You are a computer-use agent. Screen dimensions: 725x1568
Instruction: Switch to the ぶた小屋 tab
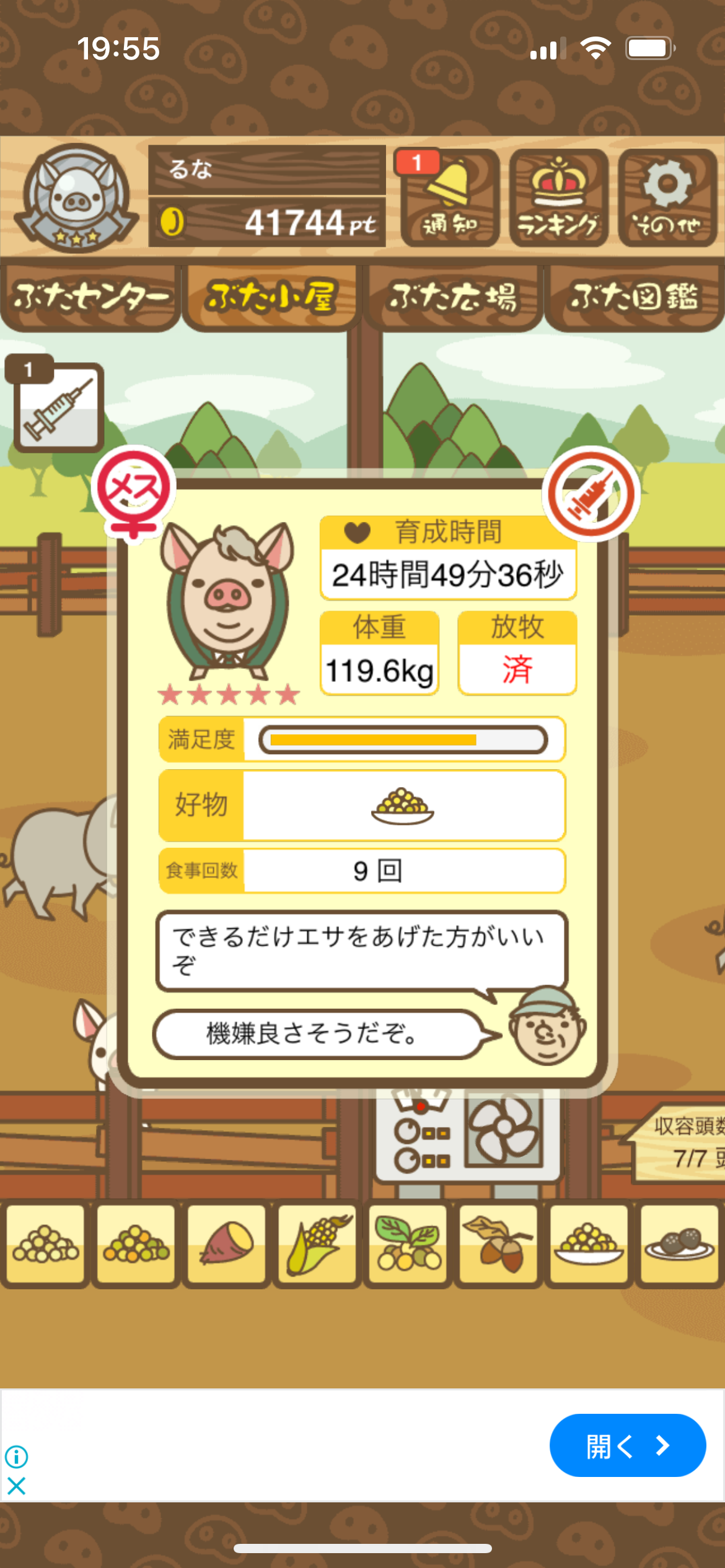click(x=271, y=298)
